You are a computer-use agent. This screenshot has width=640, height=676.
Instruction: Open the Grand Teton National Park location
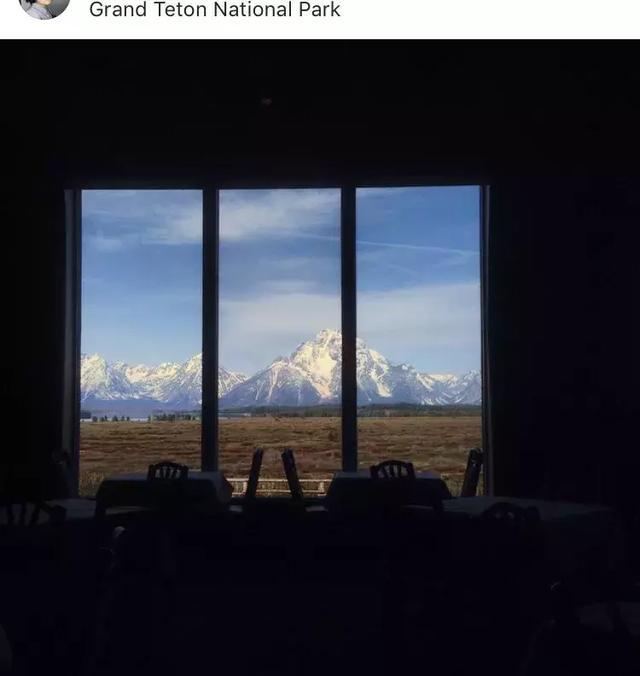pos(215,10)
